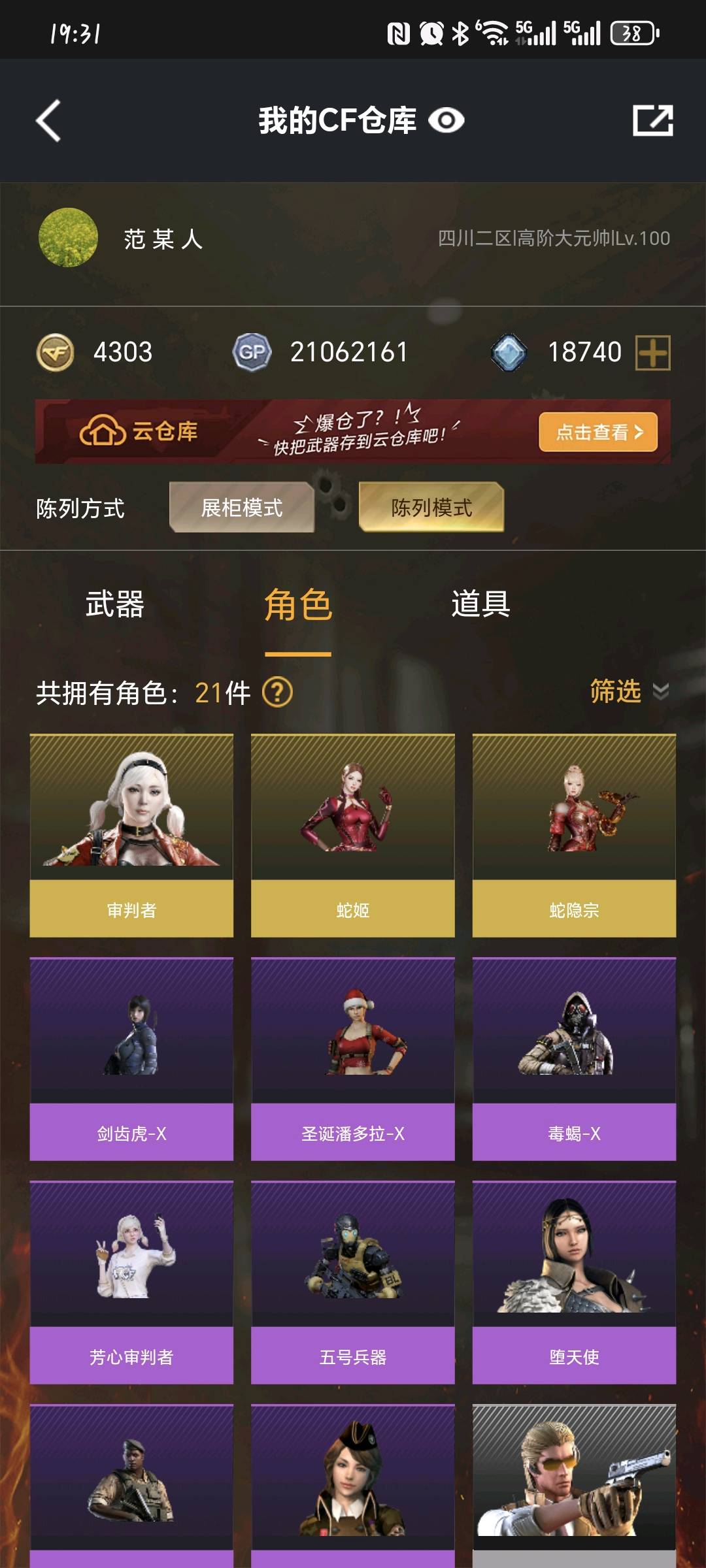Open the 堕天使 character card
The image size is (706, 1568).
pyautogui.click(x=574, y=1282)
